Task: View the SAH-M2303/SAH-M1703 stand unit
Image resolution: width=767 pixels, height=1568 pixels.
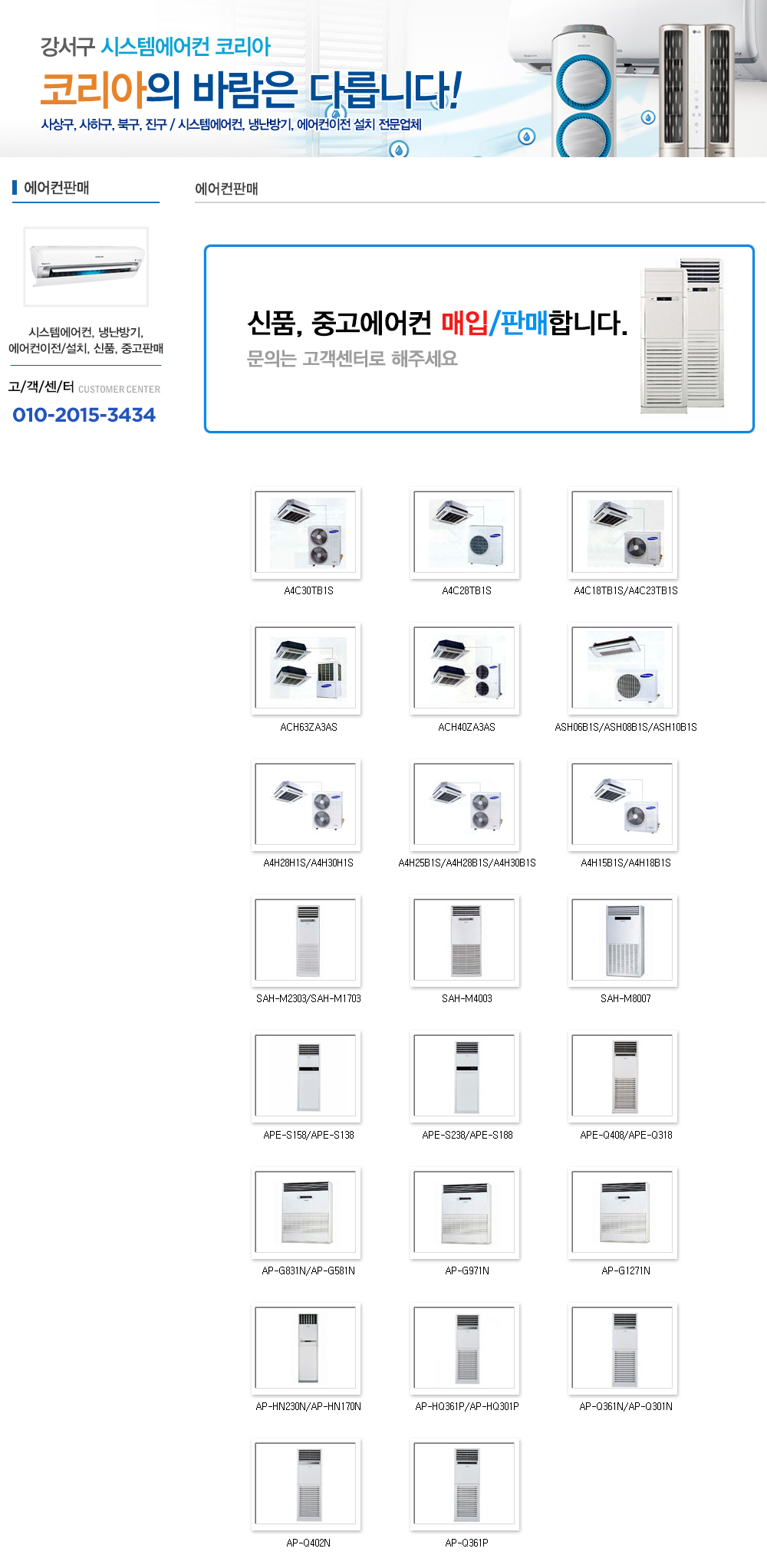Action: point(307,941)
